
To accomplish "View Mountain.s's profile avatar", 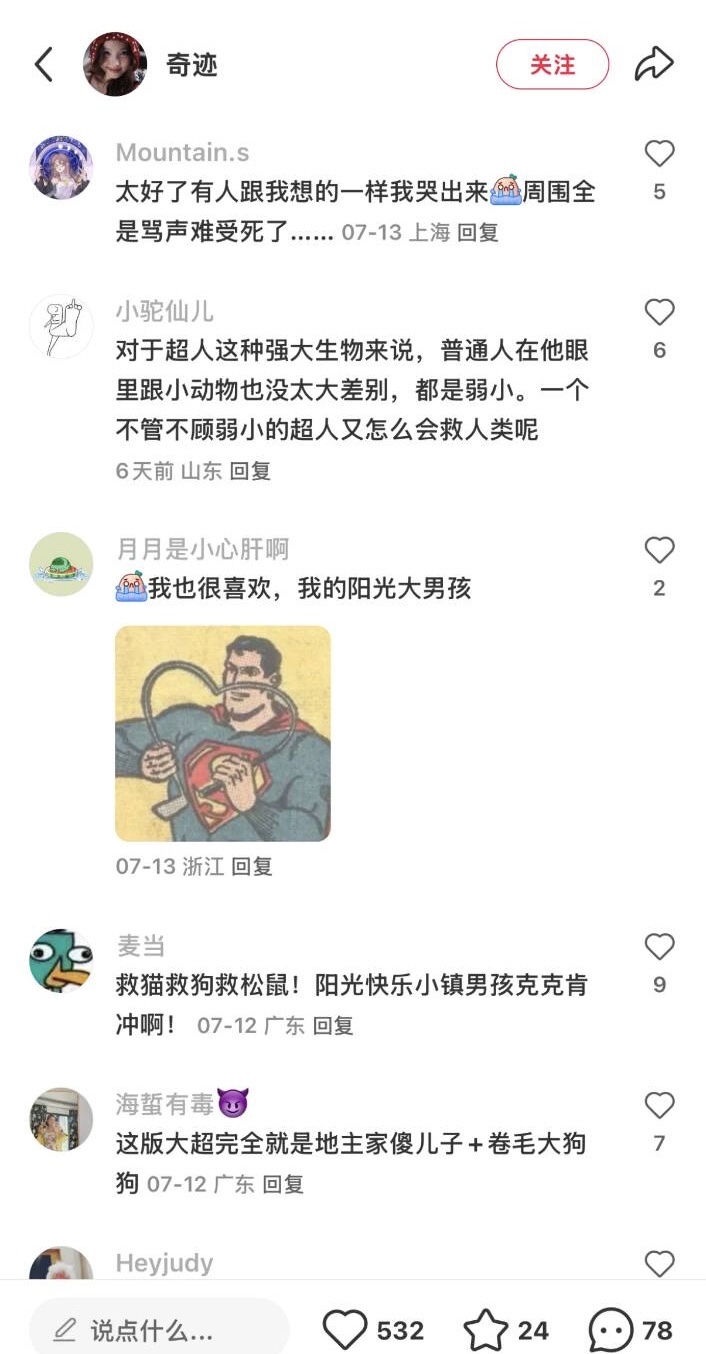I will pos(61,168).
